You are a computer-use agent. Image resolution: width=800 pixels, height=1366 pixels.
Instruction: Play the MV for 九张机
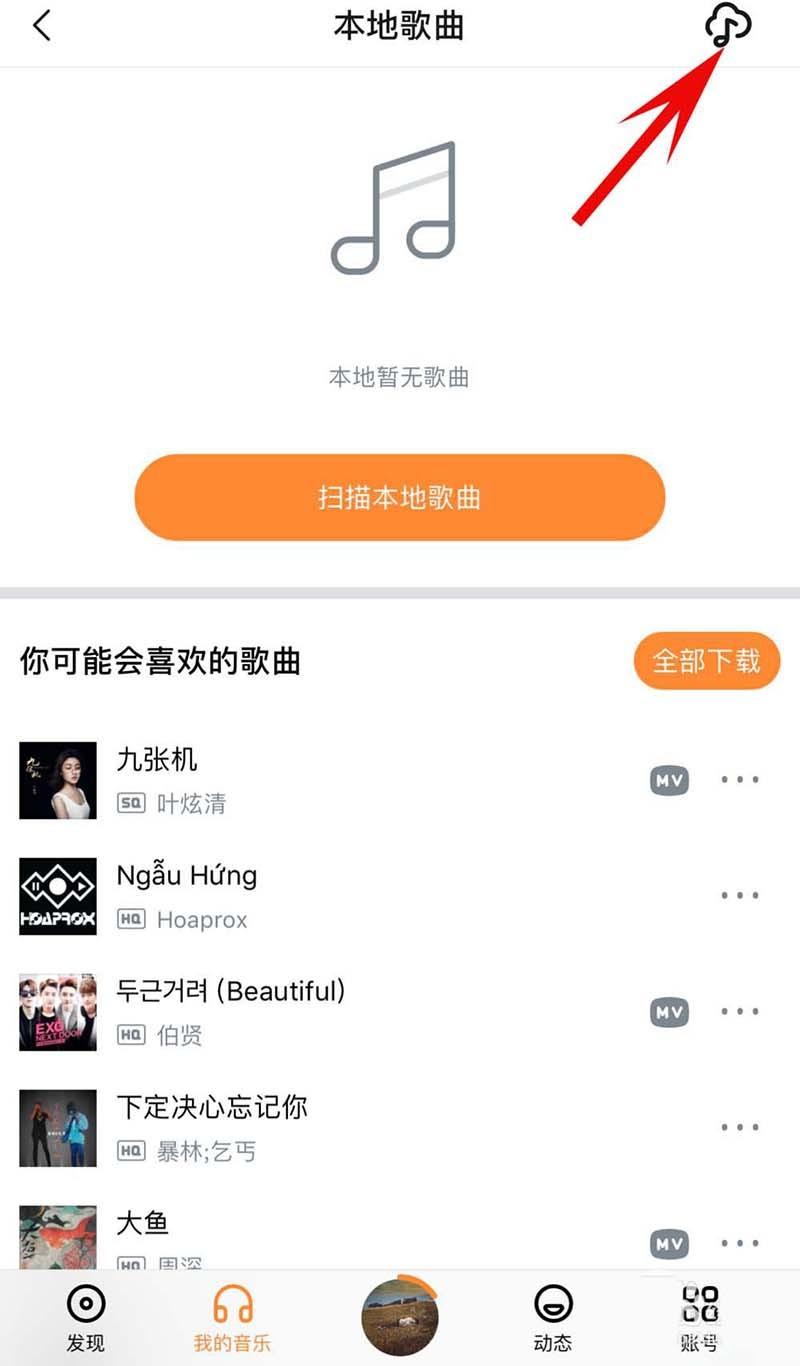tap(668, 780)
